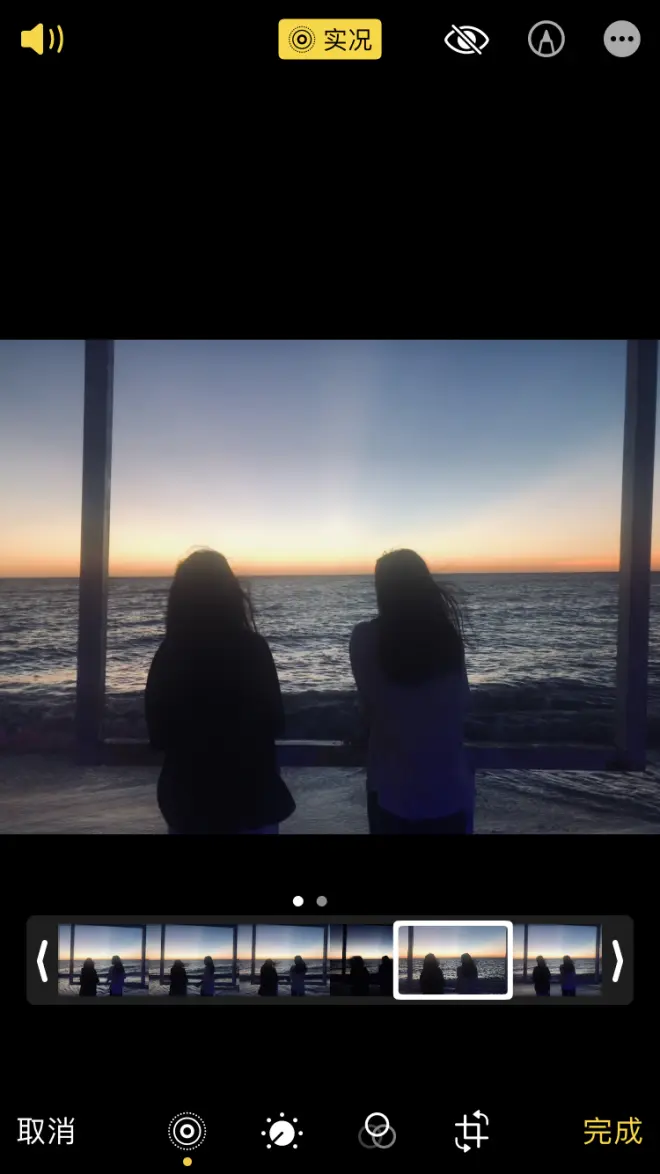
Task: Mute the Live Photo sound
Action: pos(41,40)
